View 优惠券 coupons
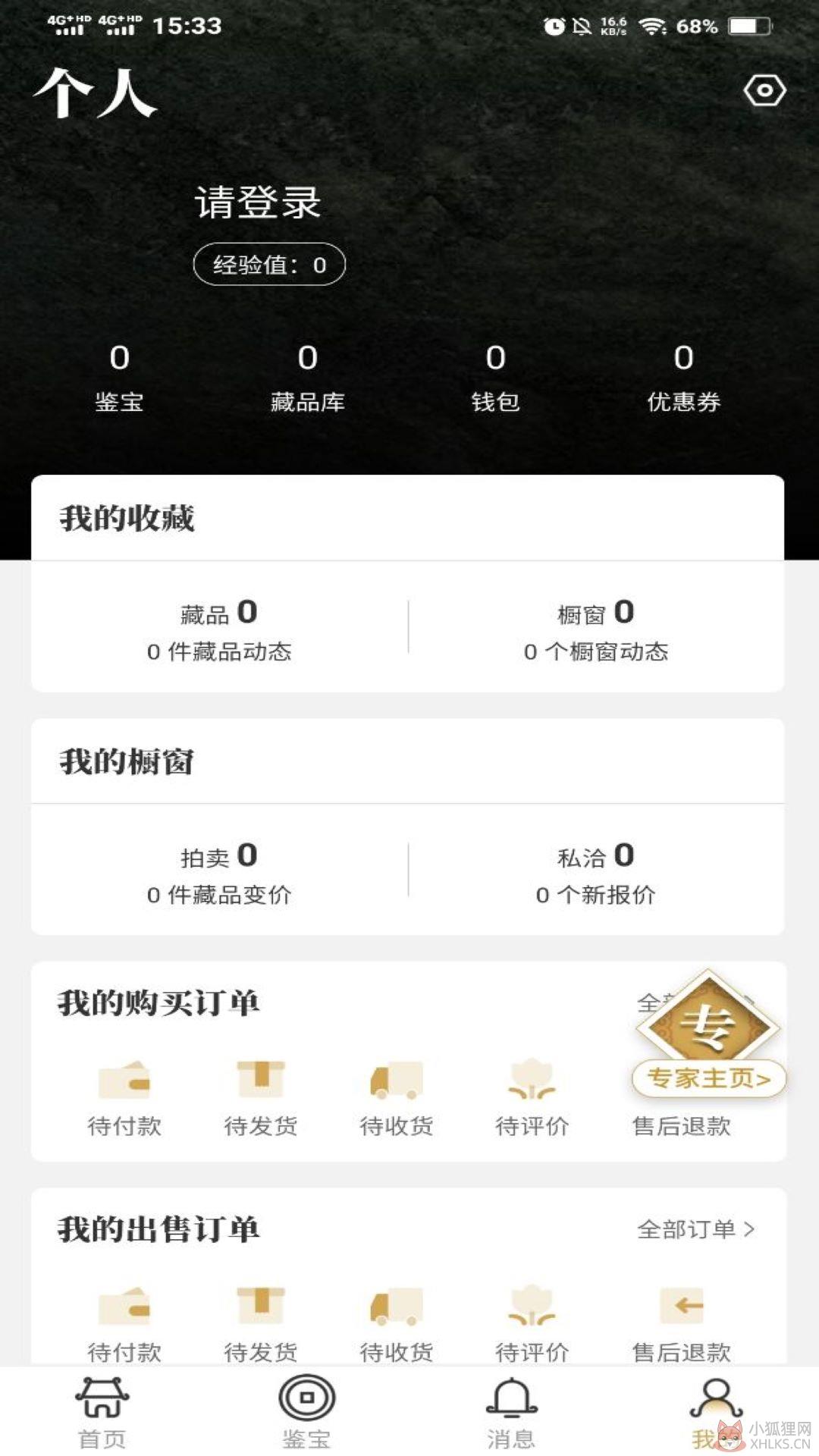 point(683,378)
